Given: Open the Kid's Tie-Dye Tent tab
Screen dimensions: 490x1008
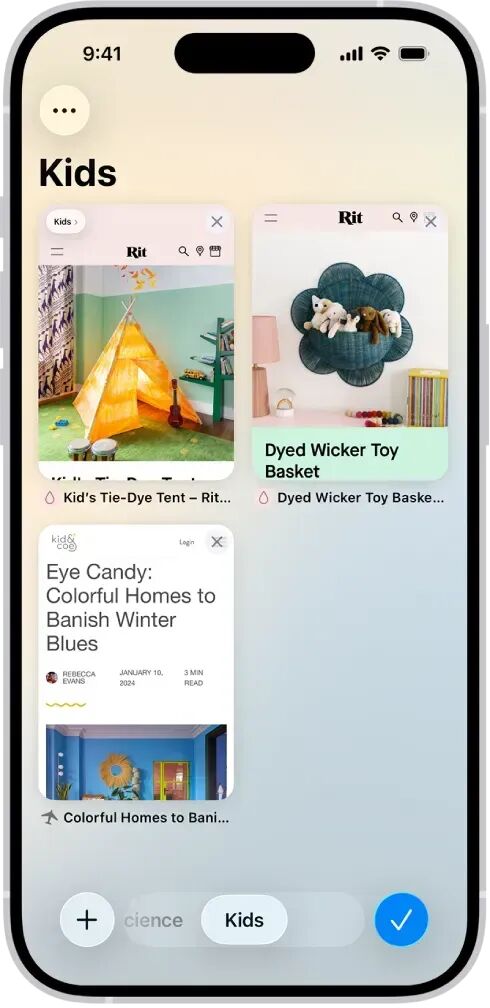Looking at the screenshot, I should pyautogui.click(x=136, y=343).
